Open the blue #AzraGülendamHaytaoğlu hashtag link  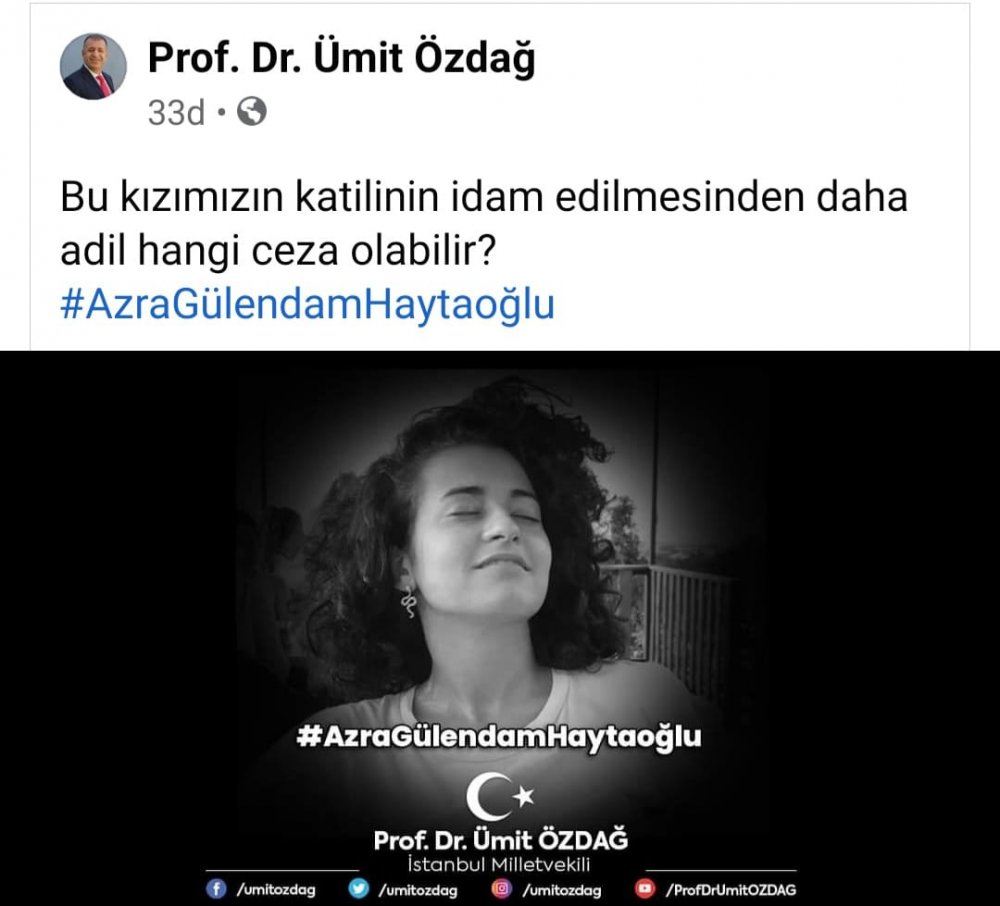point(307,304)
